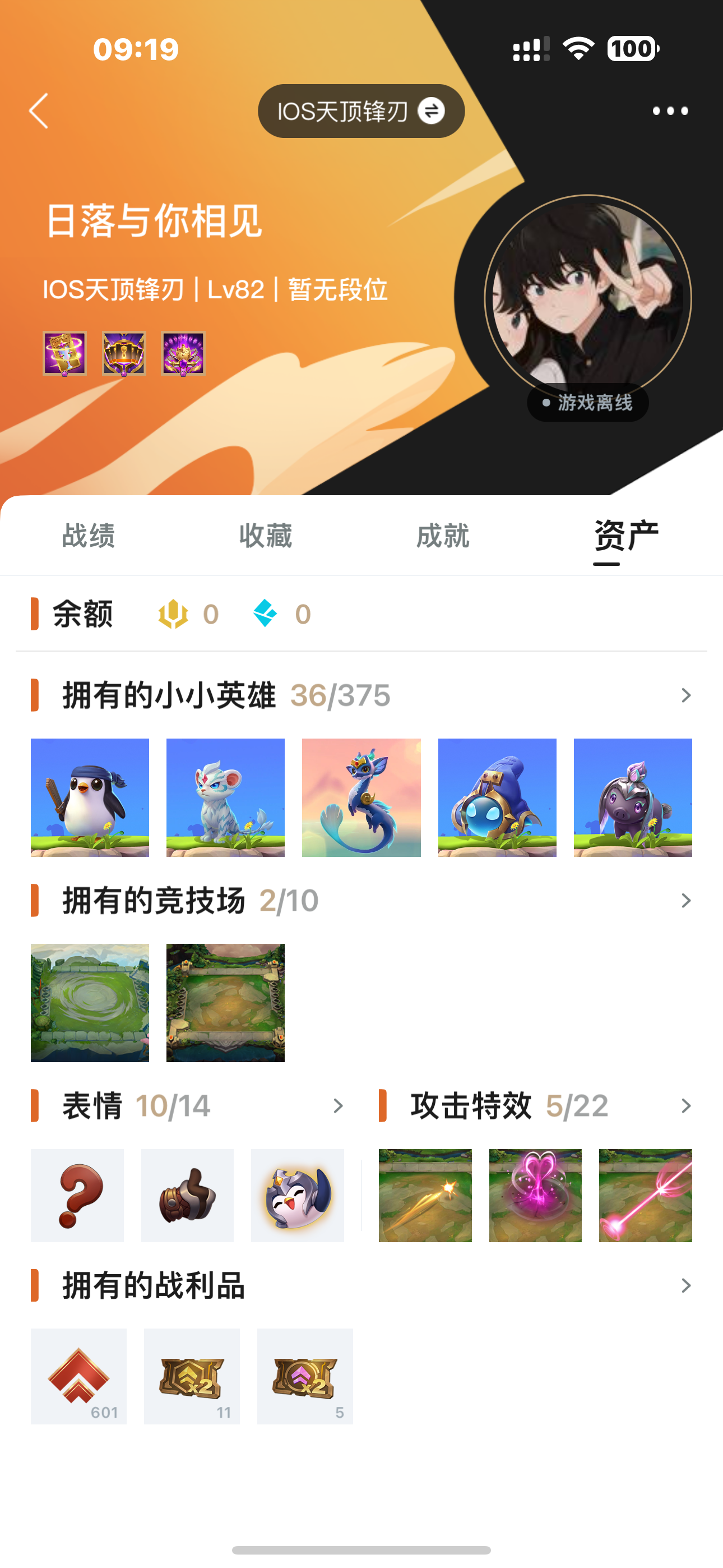The height and width of the screenshot is (1568, 723).
Task: Select the 资产 tab
Action: pos(626,536)
